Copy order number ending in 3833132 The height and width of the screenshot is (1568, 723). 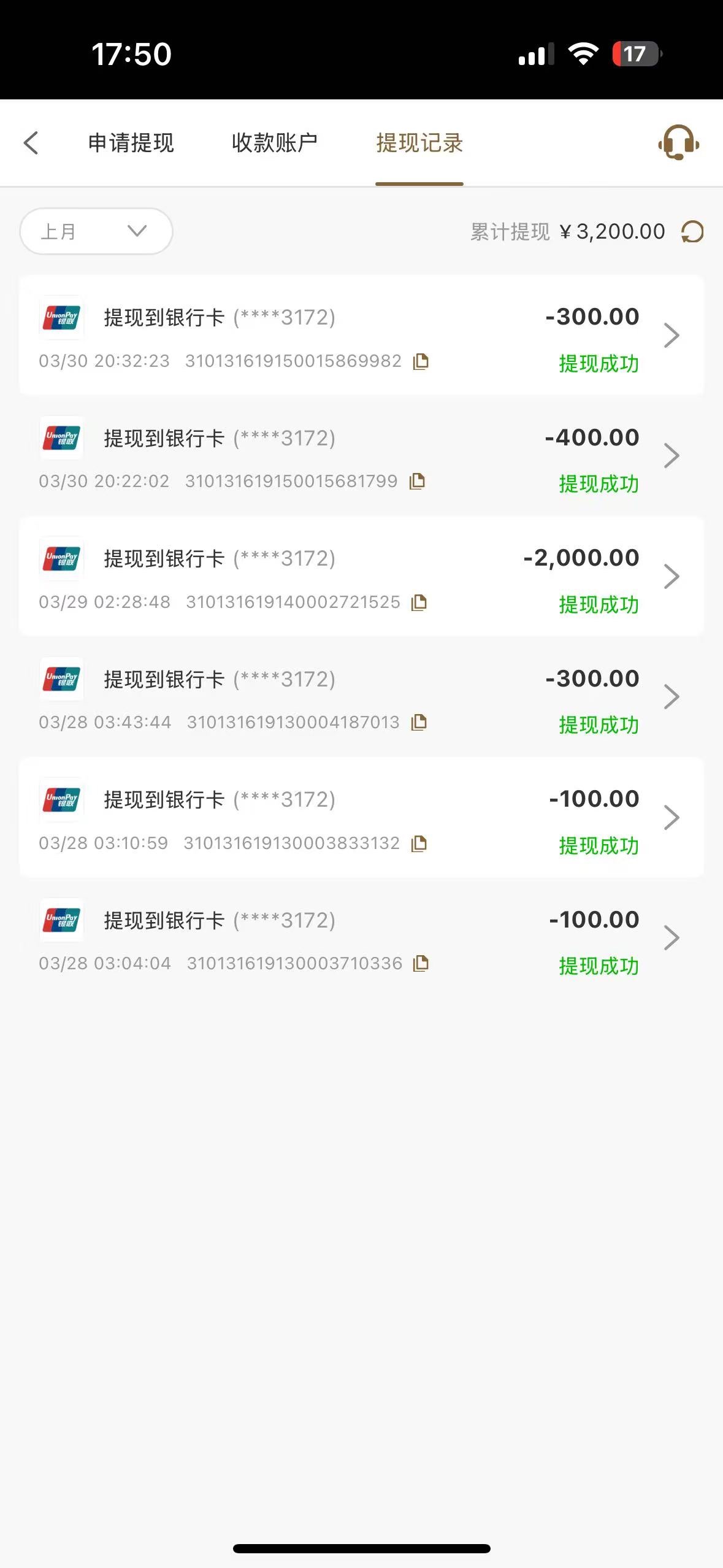coord(419,844)
